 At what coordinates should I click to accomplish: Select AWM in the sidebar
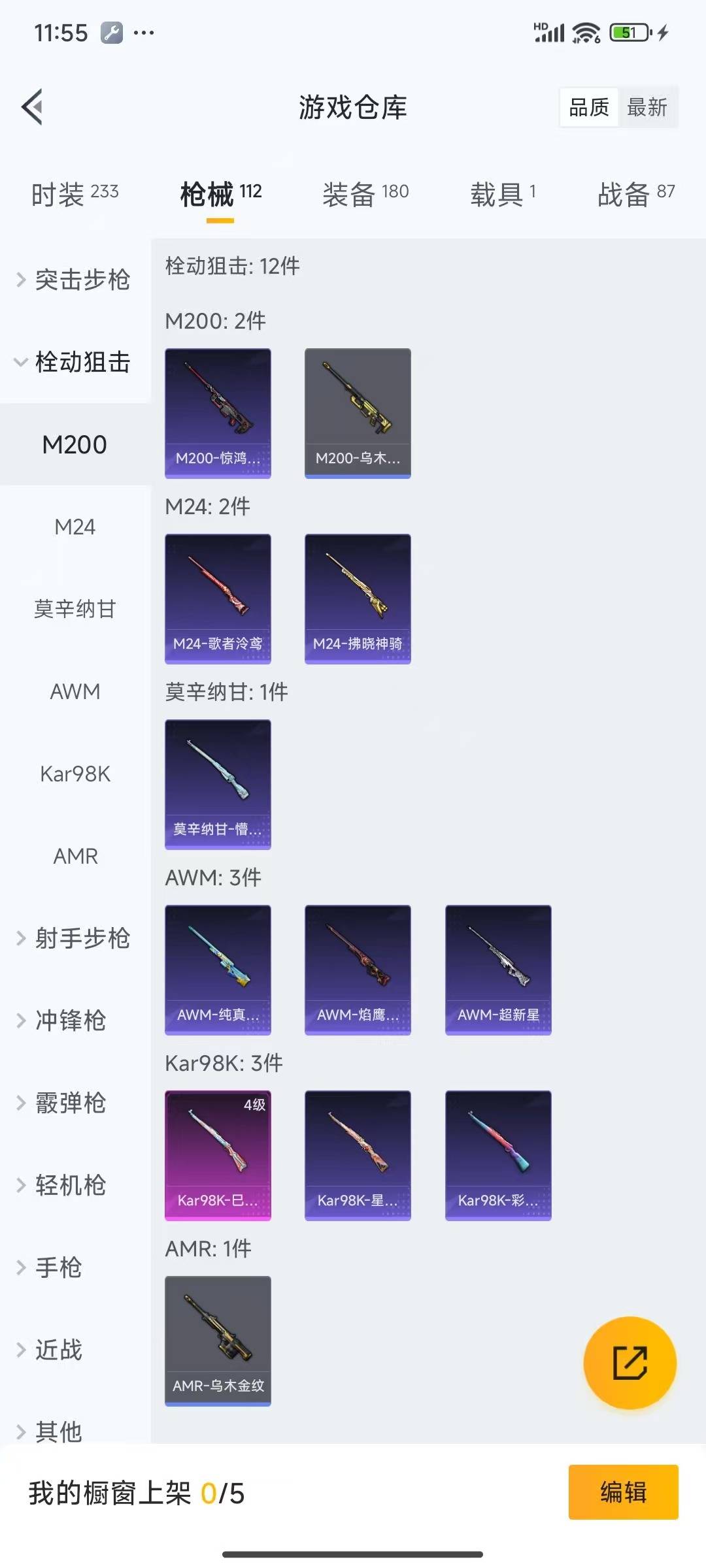75,691
